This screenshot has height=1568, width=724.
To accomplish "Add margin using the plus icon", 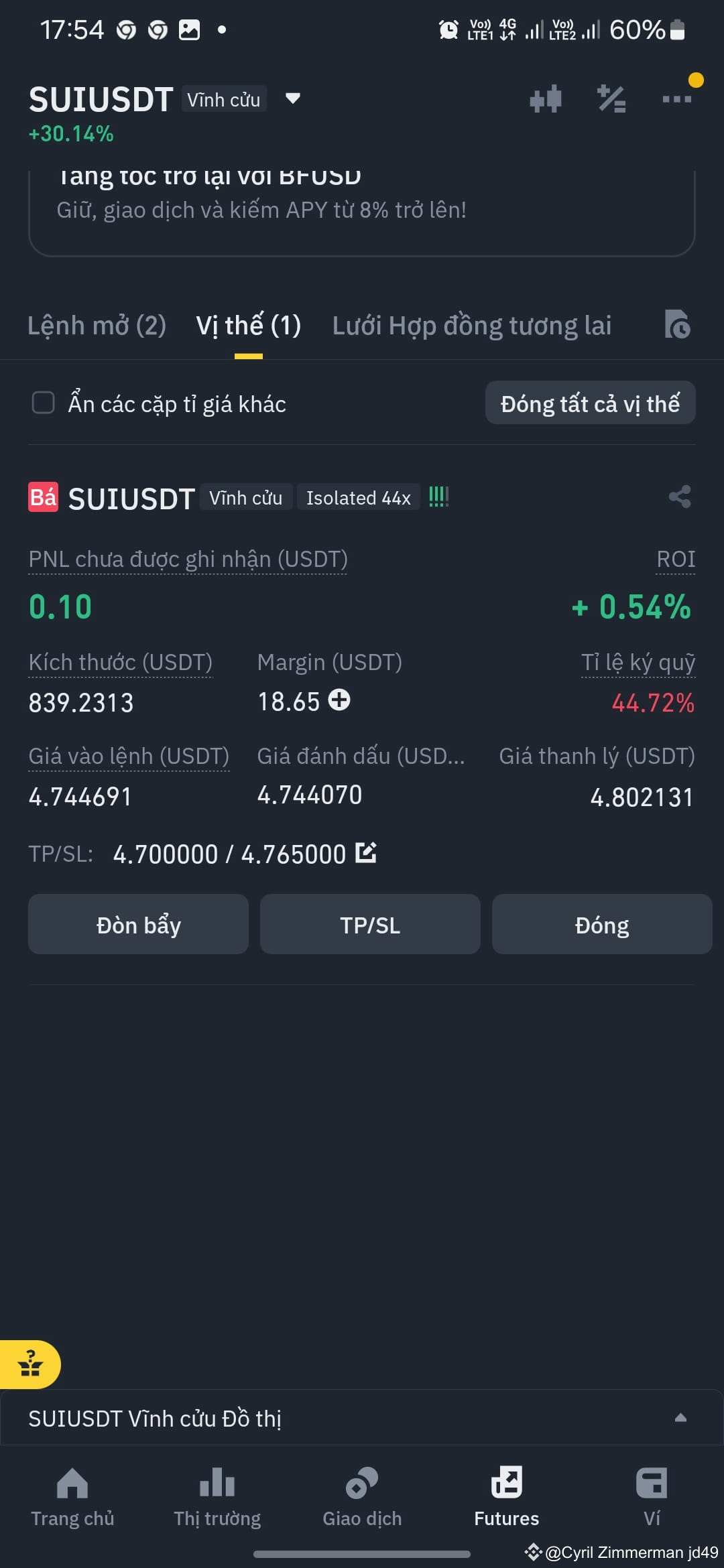I will point(339,701).
